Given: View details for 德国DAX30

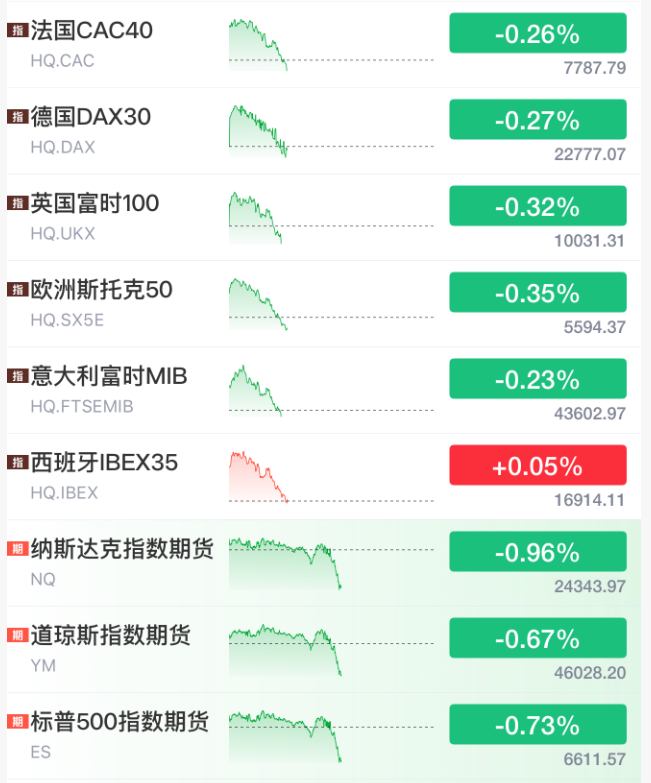Looking at the screenshot, I should click(x=91, y=118).
